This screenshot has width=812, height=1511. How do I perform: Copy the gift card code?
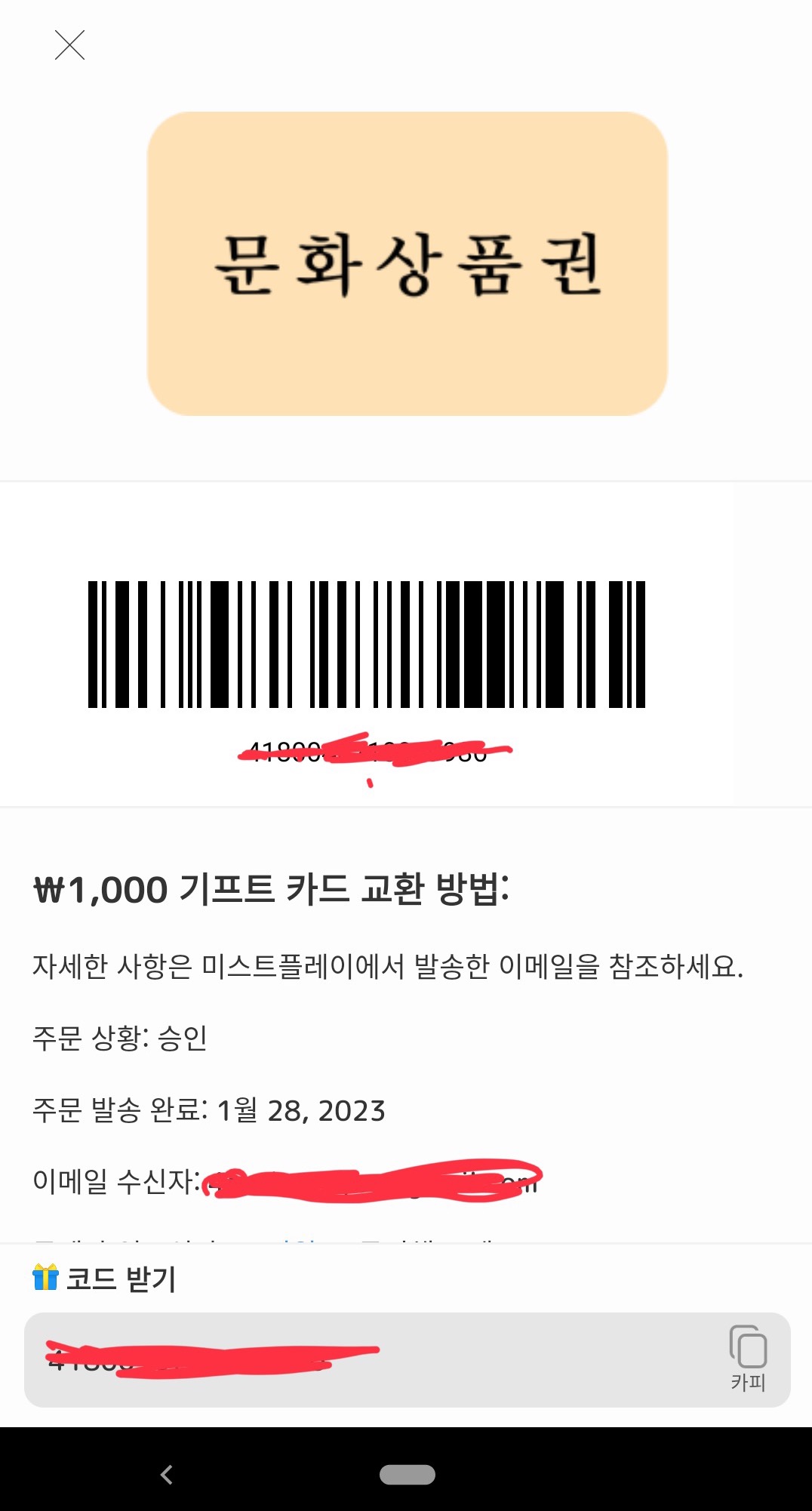tap(748, 1357)
